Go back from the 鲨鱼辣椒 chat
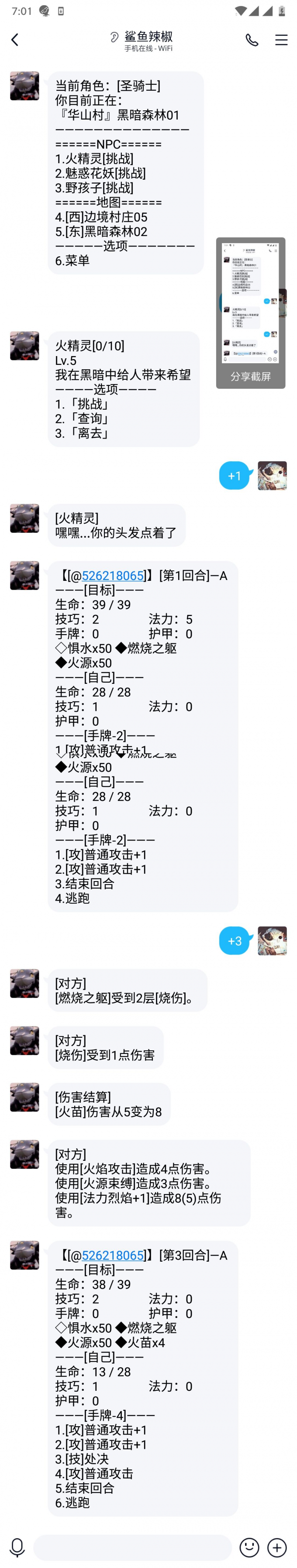The width and height of the screenshot is (297, 1568). (15, 40)
